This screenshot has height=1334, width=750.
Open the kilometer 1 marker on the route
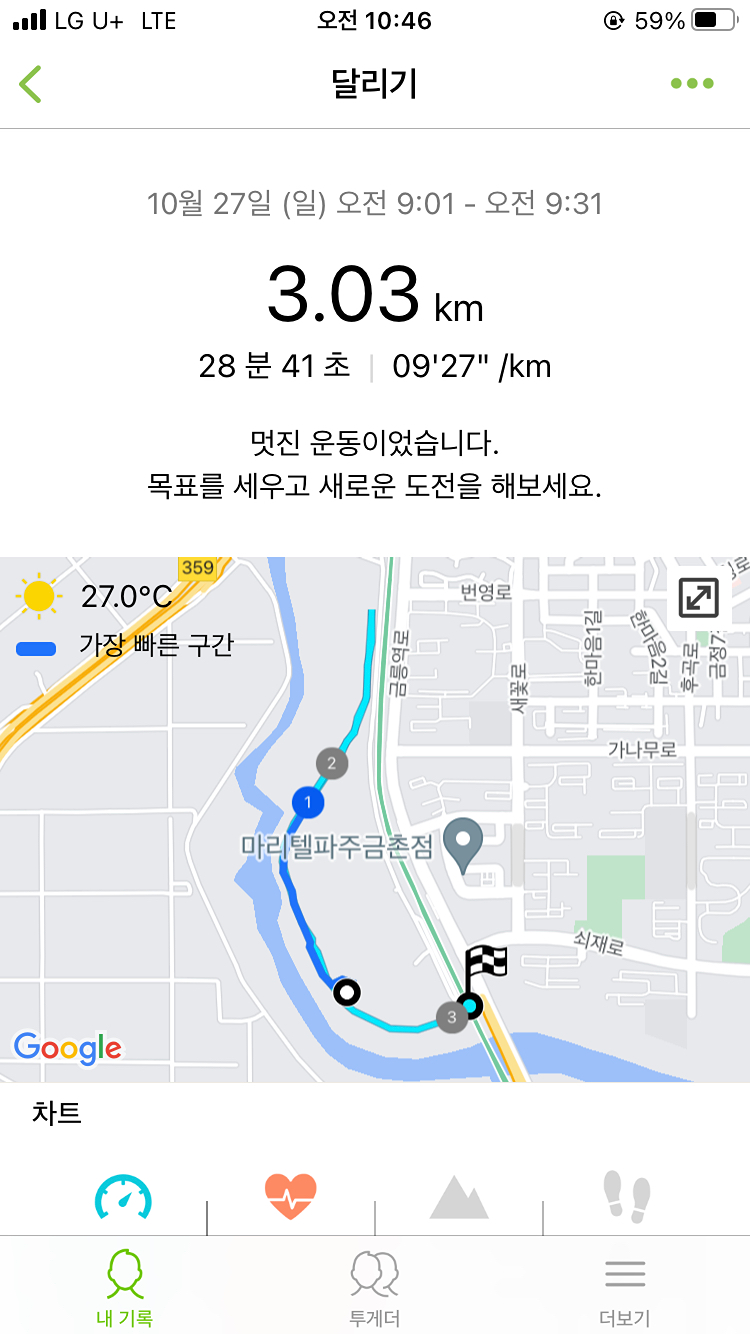(x=306, y=803)
